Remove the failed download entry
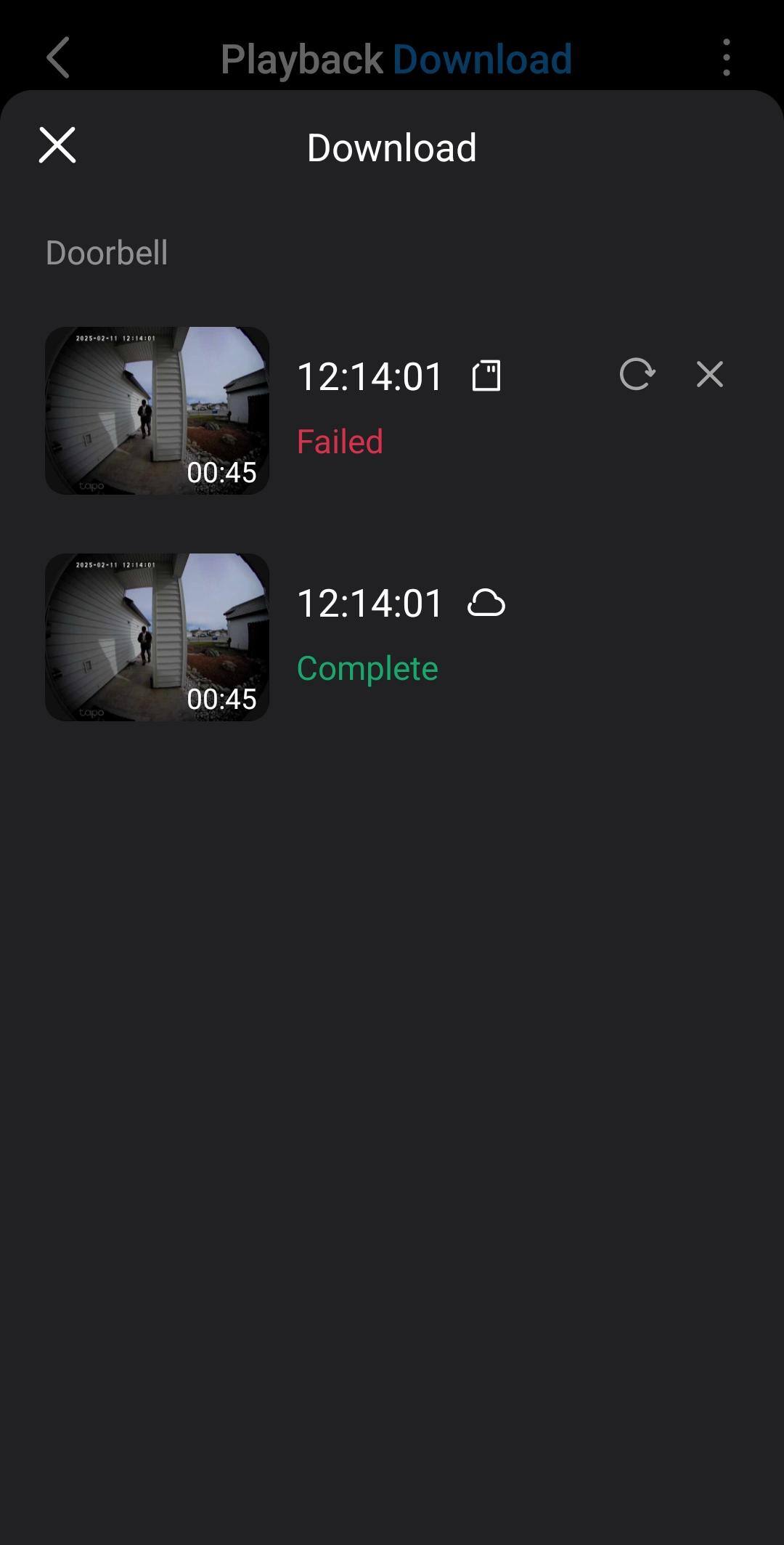This screenshot has height=1545, width=784. click(709, 375)
